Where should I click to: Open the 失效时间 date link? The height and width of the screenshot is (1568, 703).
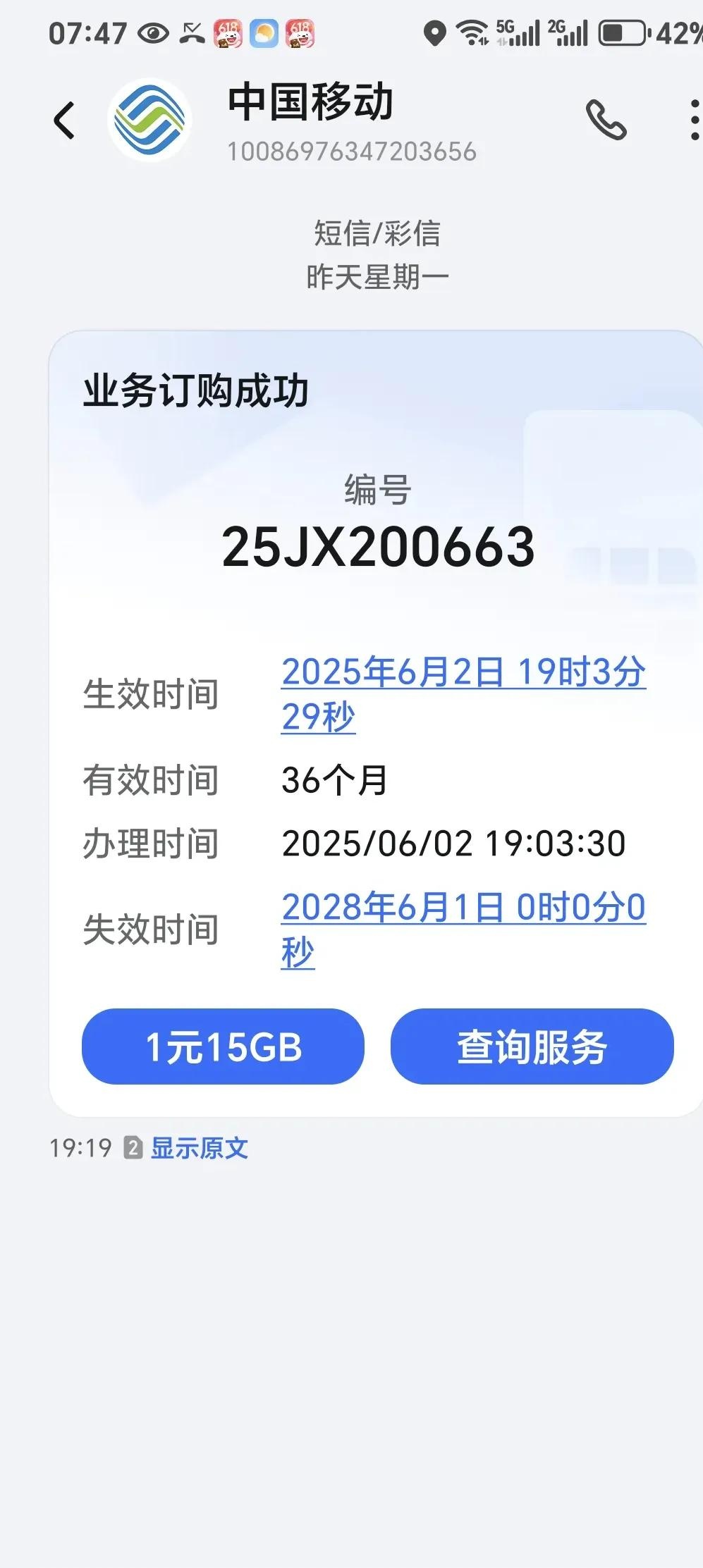point(463,910)
